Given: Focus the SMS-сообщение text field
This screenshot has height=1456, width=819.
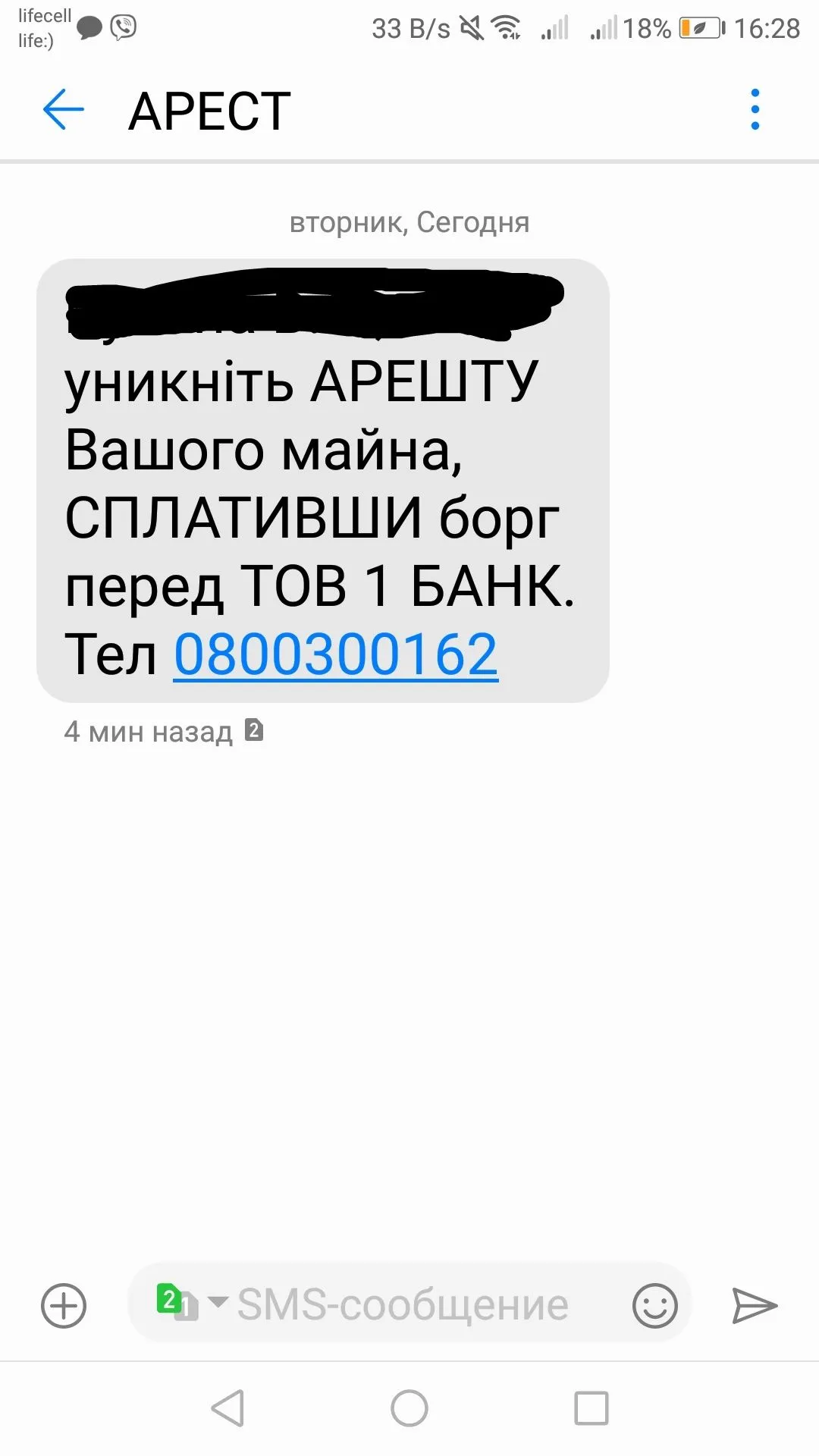Looking at the screenshot, I should [402, 1305].
